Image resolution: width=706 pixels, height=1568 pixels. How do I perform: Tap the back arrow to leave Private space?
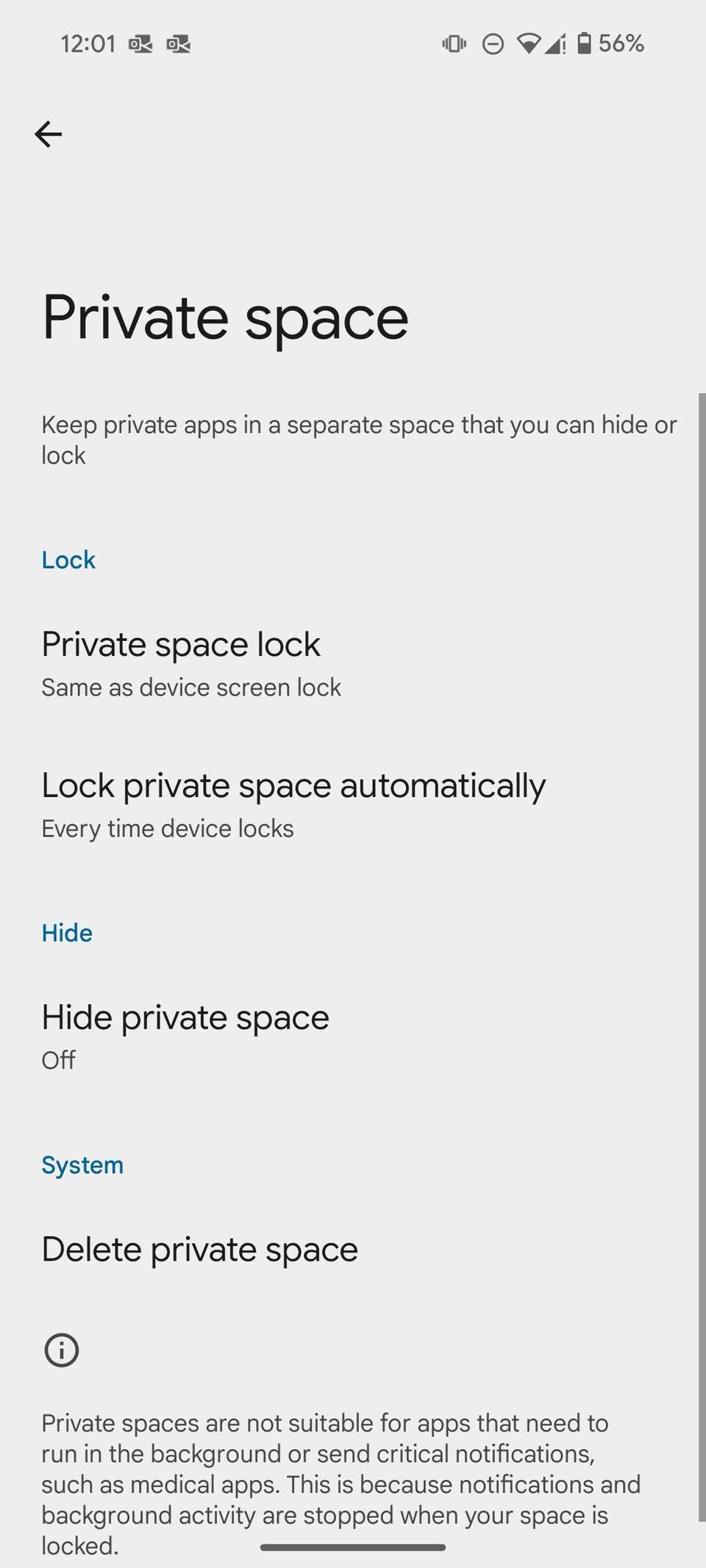point(48,134)
